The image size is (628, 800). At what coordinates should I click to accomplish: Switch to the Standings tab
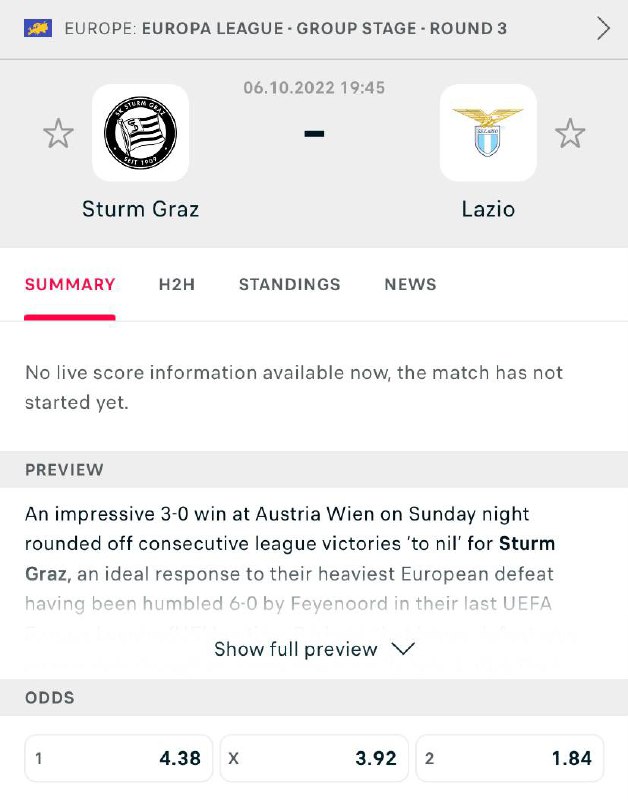[289, 285]
